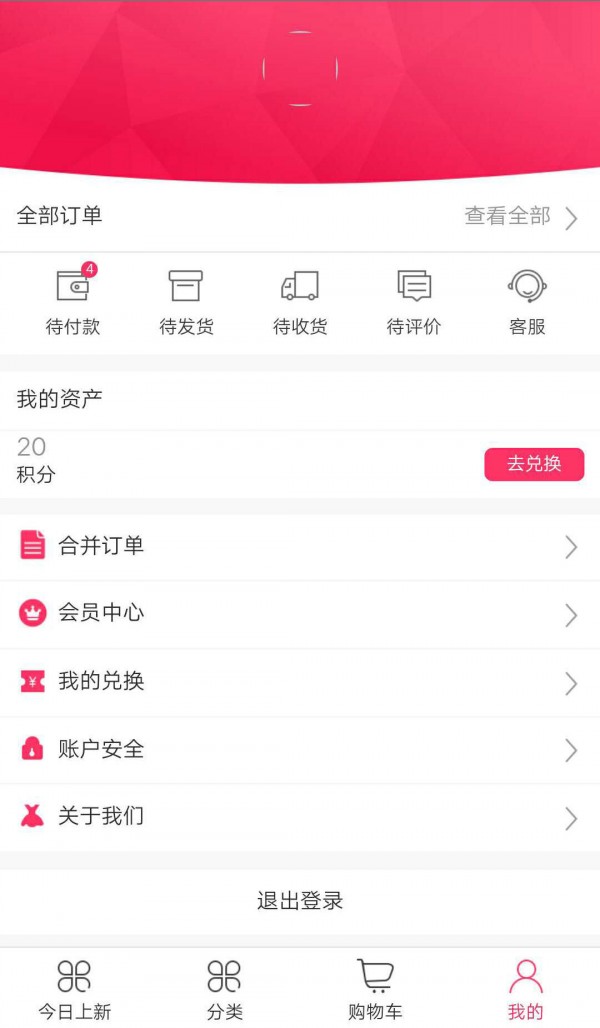600x1028 pixels.
Task: Open 关于我们 about us
Action: pyautogui.click(x=300, y=817)
